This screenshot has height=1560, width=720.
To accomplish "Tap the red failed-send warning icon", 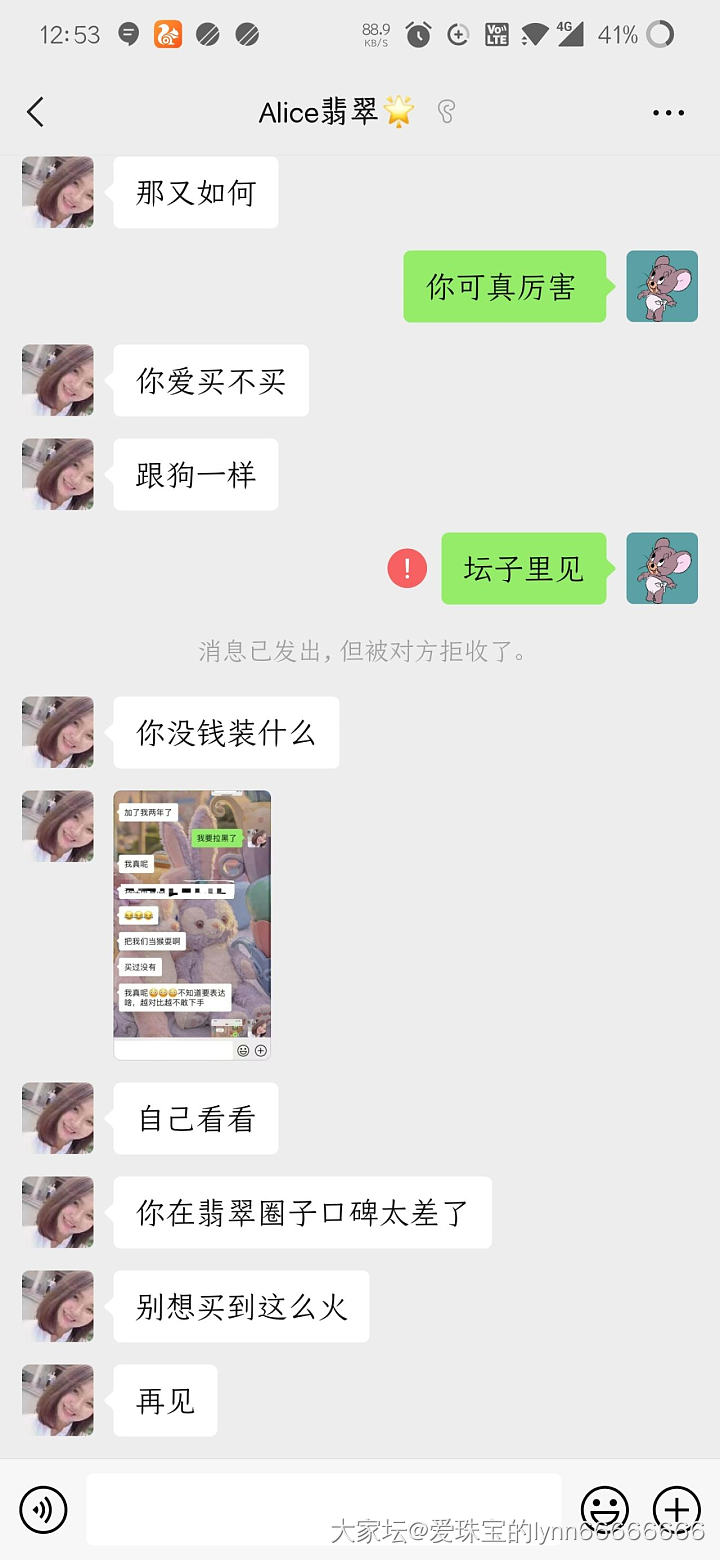I will tap(407, 569).
